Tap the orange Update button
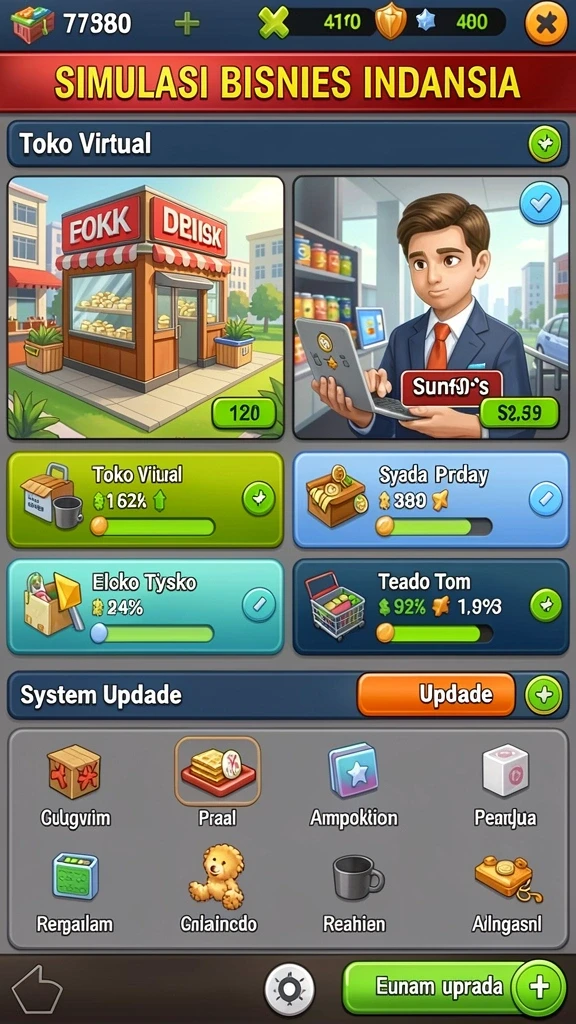 436,695
